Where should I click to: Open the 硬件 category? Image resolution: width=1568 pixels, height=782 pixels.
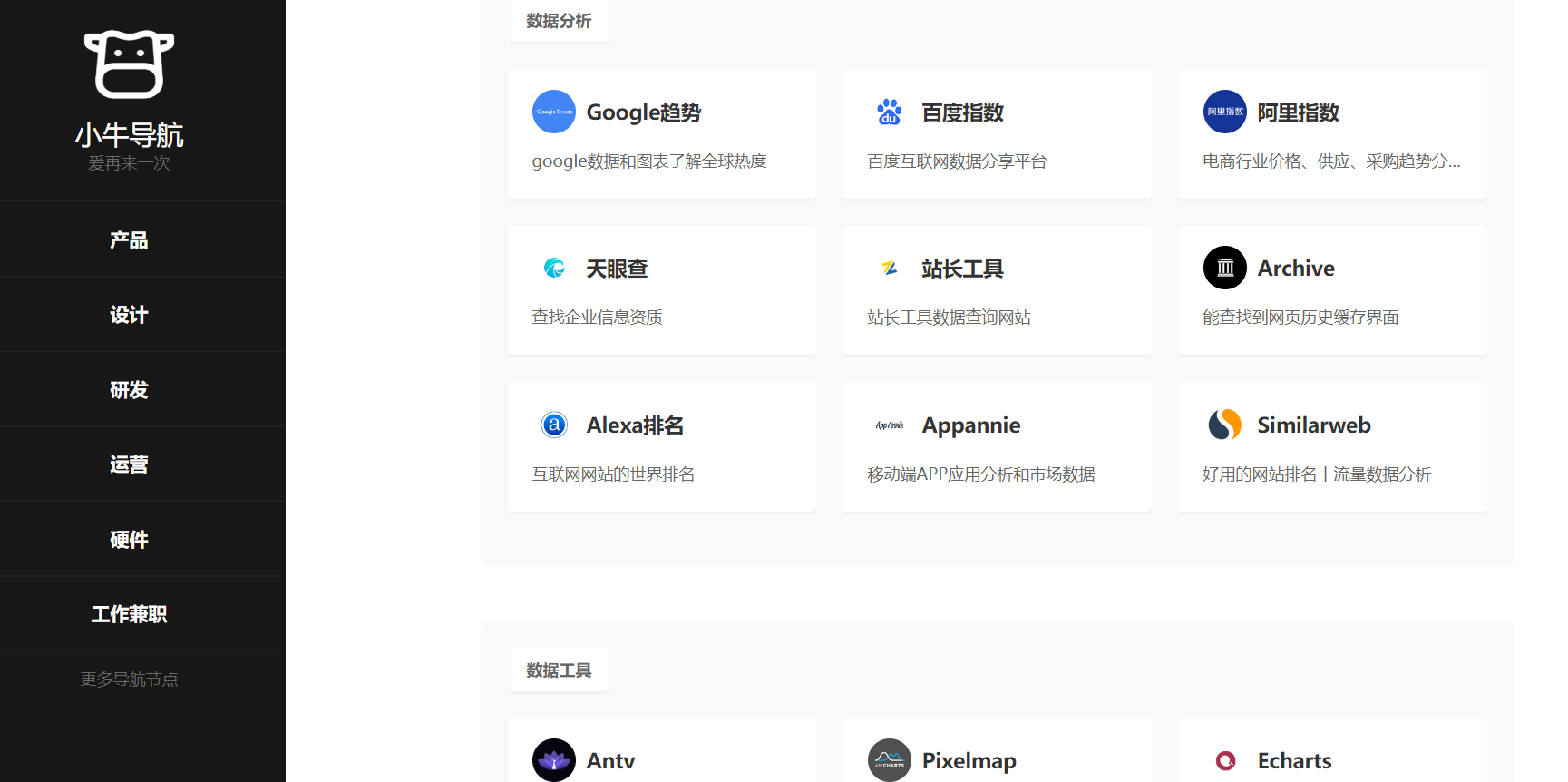129,540
